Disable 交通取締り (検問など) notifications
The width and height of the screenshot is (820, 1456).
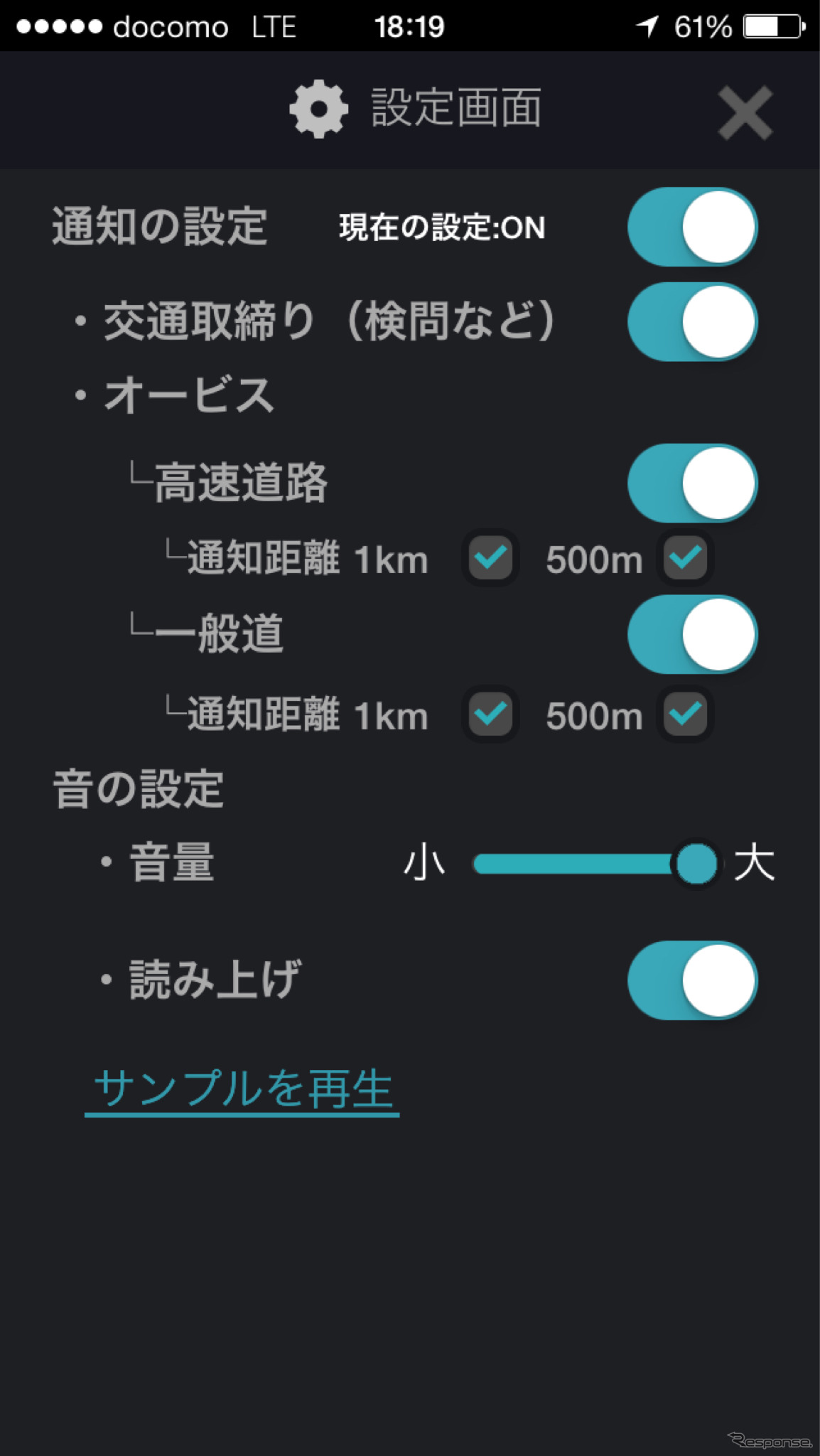692,322
